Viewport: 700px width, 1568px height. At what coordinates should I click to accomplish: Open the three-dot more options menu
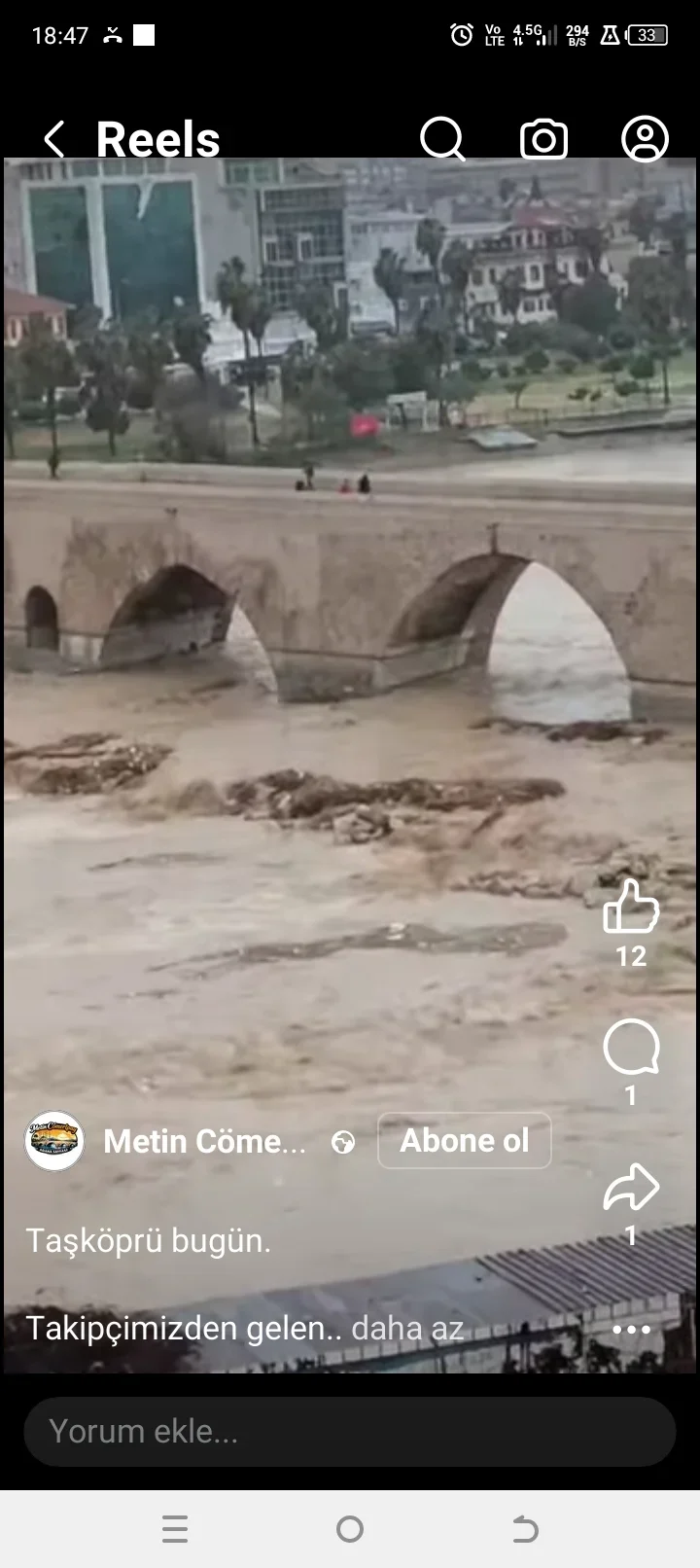[x=631, y=1330]
